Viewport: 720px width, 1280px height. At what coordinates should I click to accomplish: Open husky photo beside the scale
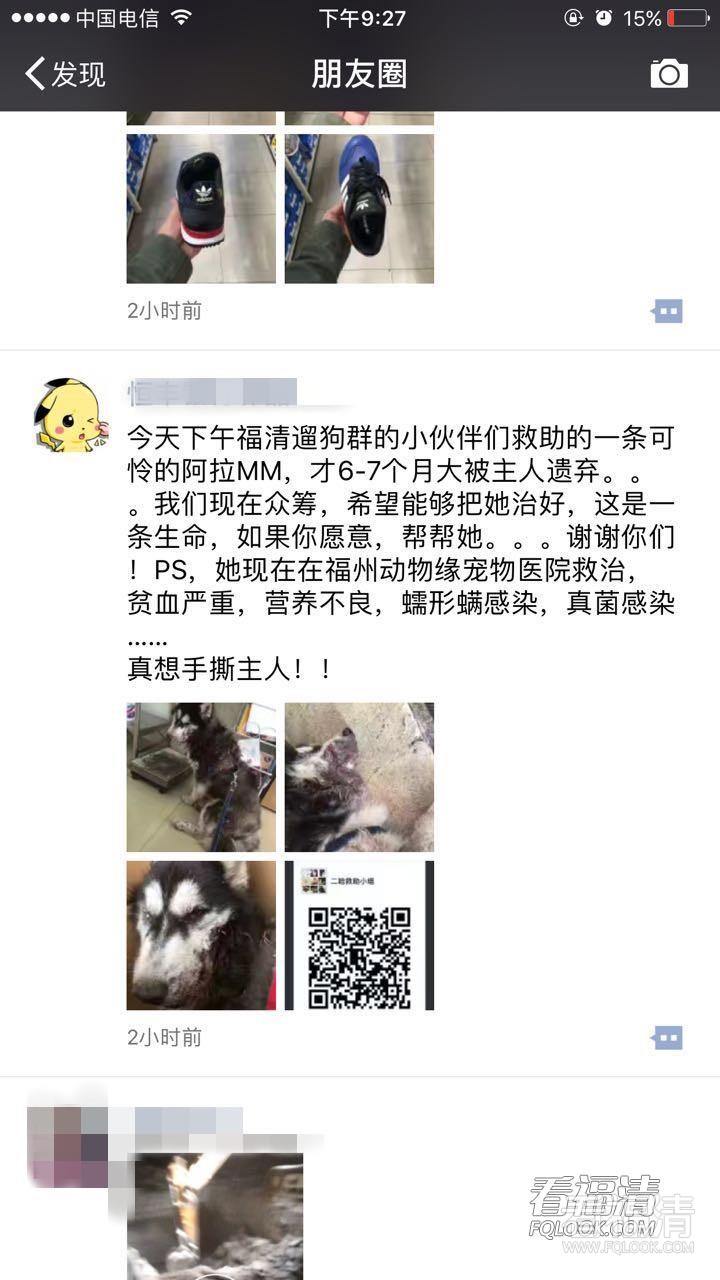tap(201, 777)
